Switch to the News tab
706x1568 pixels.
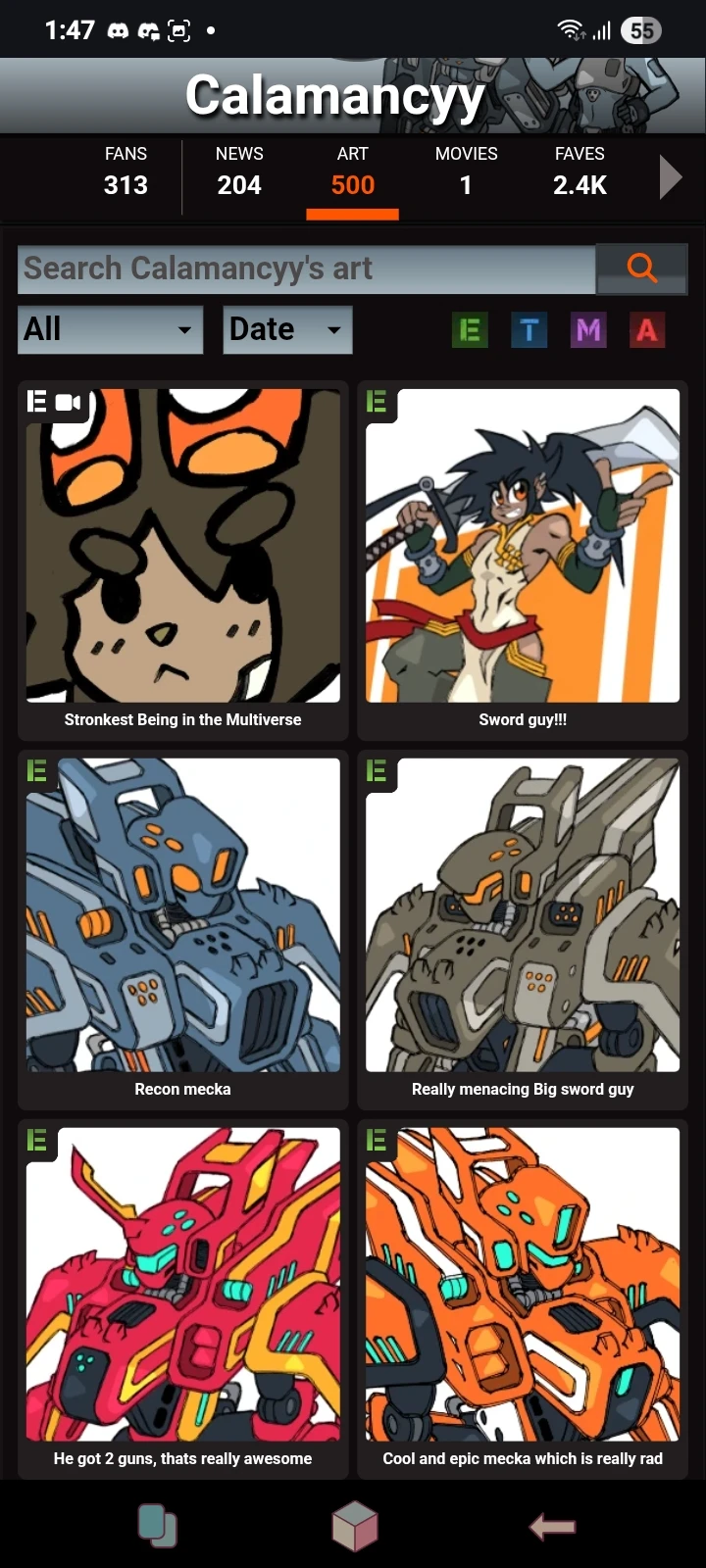coord(239,172)
